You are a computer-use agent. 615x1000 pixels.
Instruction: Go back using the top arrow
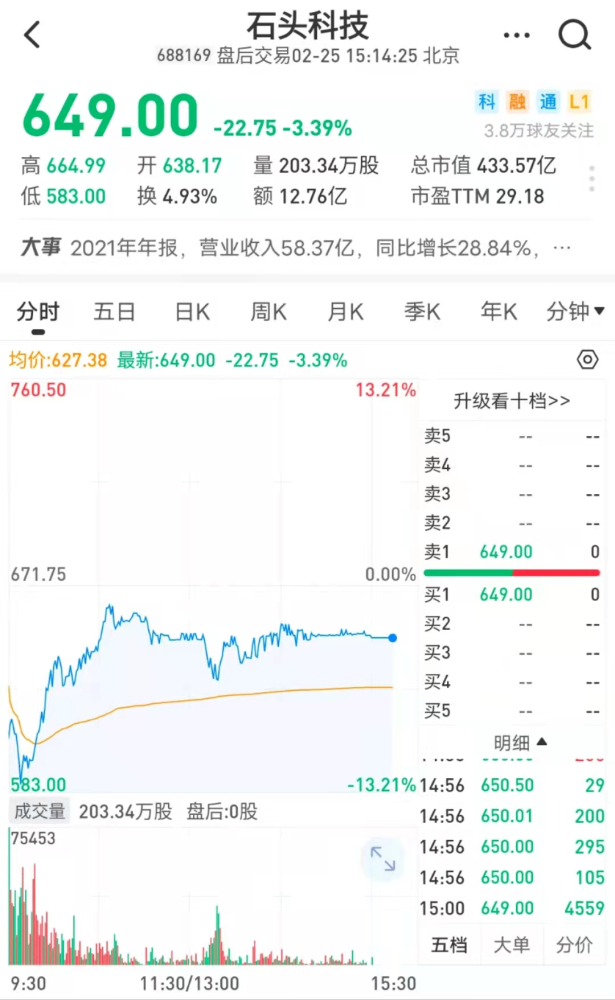tap(32, 36)
